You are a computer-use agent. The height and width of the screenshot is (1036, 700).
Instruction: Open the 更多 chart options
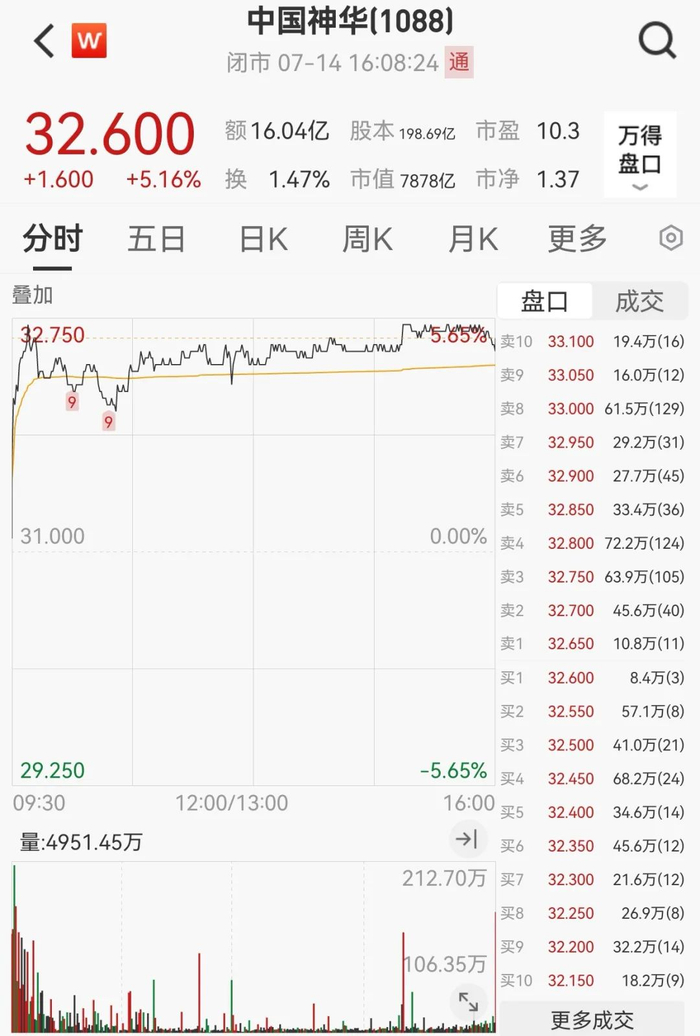(577, 239)
